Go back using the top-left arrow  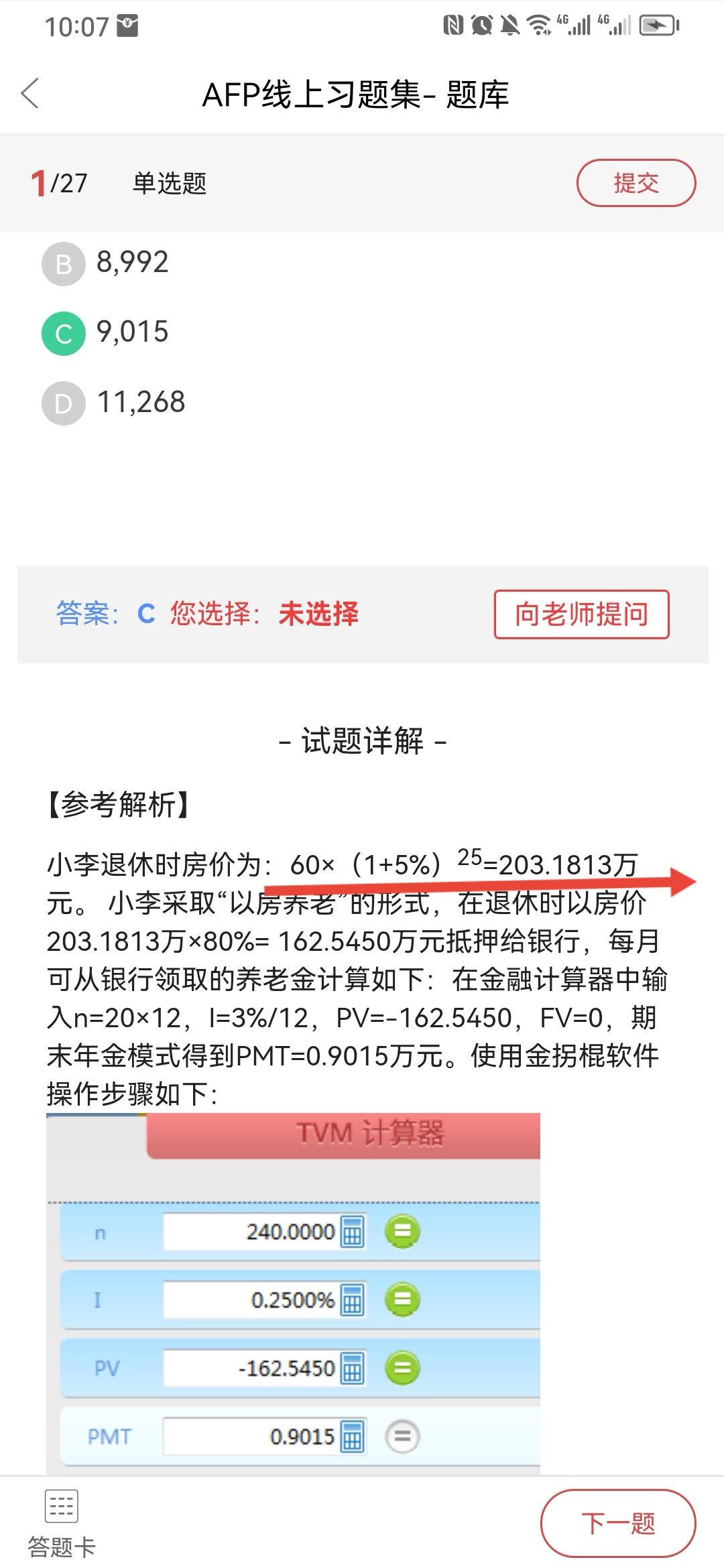click(x=30, y=93)
